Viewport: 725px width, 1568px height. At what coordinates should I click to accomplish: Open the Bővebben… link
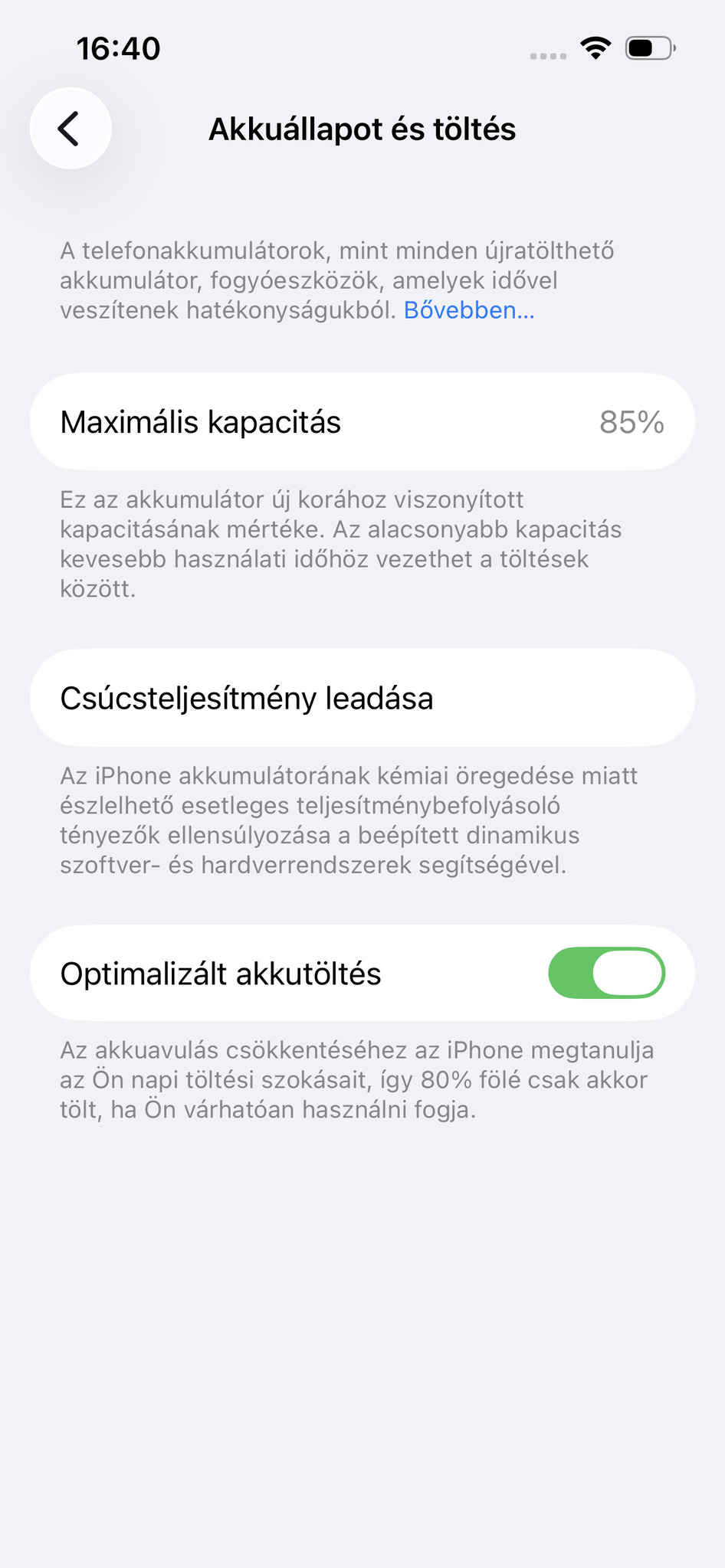(469, 310)
